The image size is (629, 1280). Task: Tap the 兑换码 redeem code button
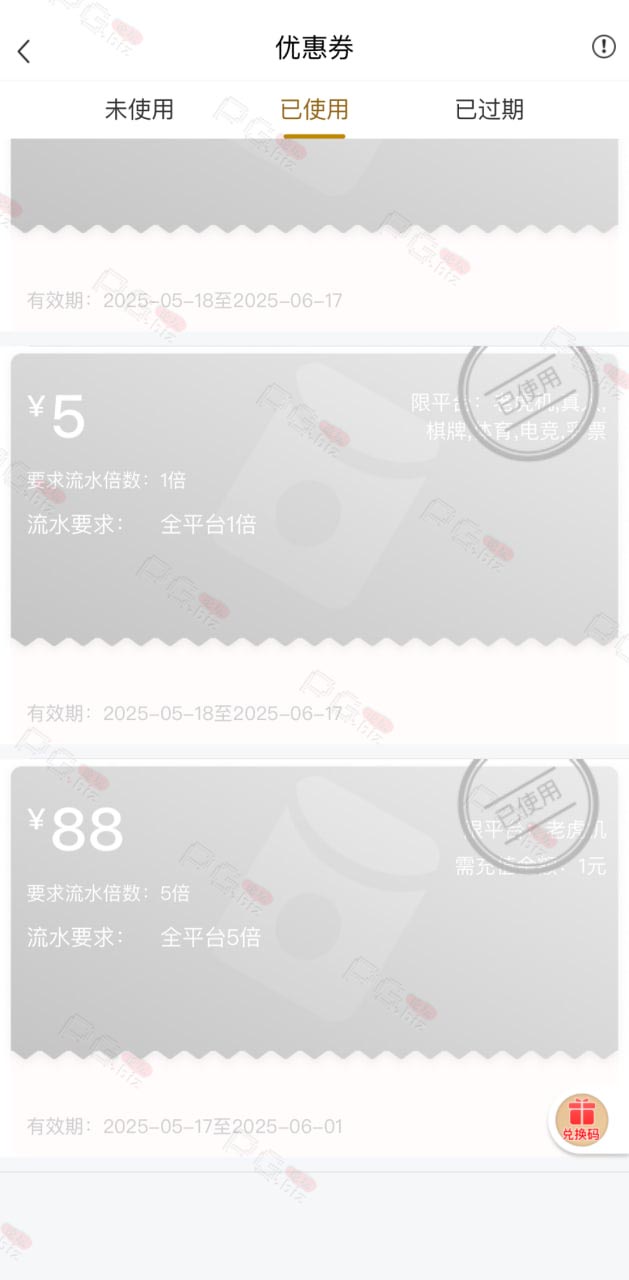point(582,1120)
